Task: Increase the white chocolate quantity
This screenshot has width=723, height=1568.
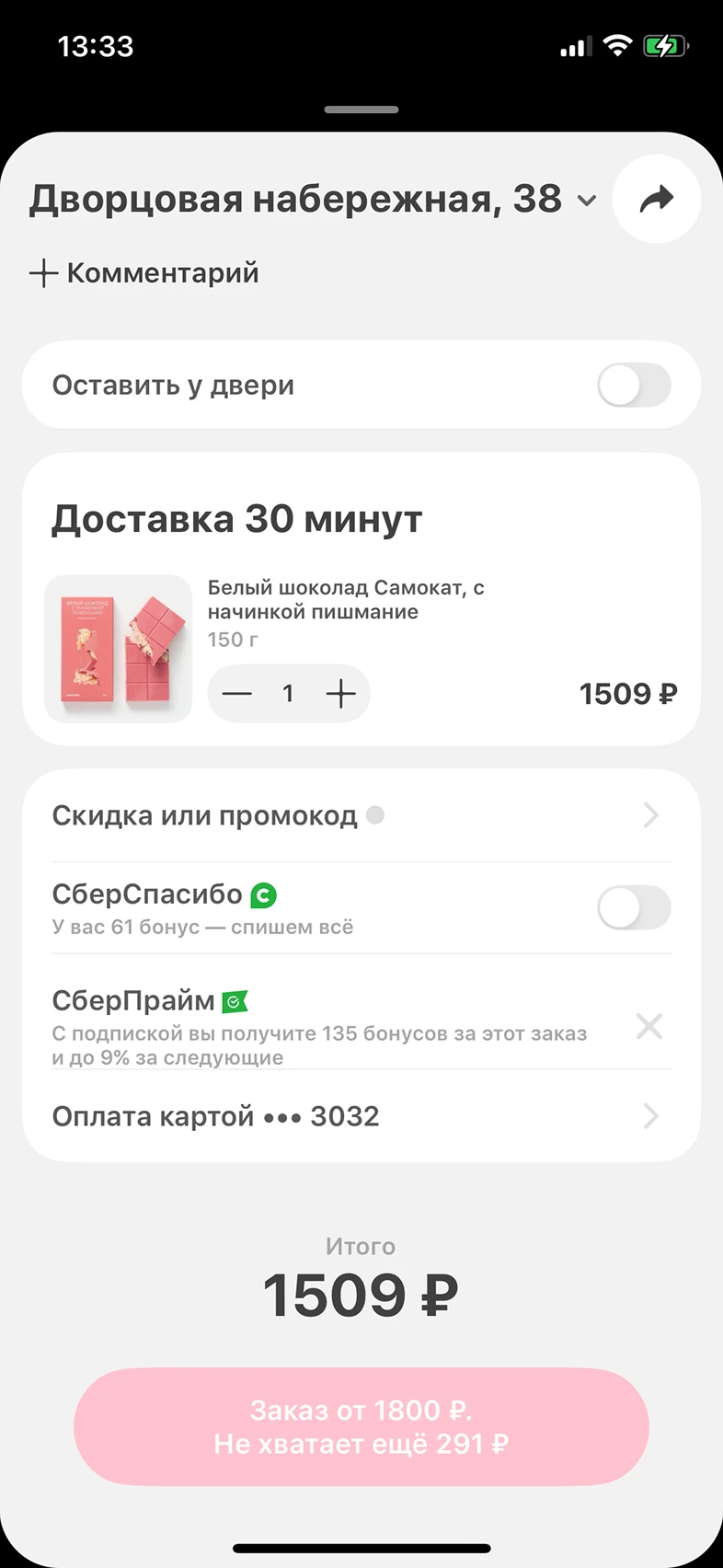Action: point(340,694)
